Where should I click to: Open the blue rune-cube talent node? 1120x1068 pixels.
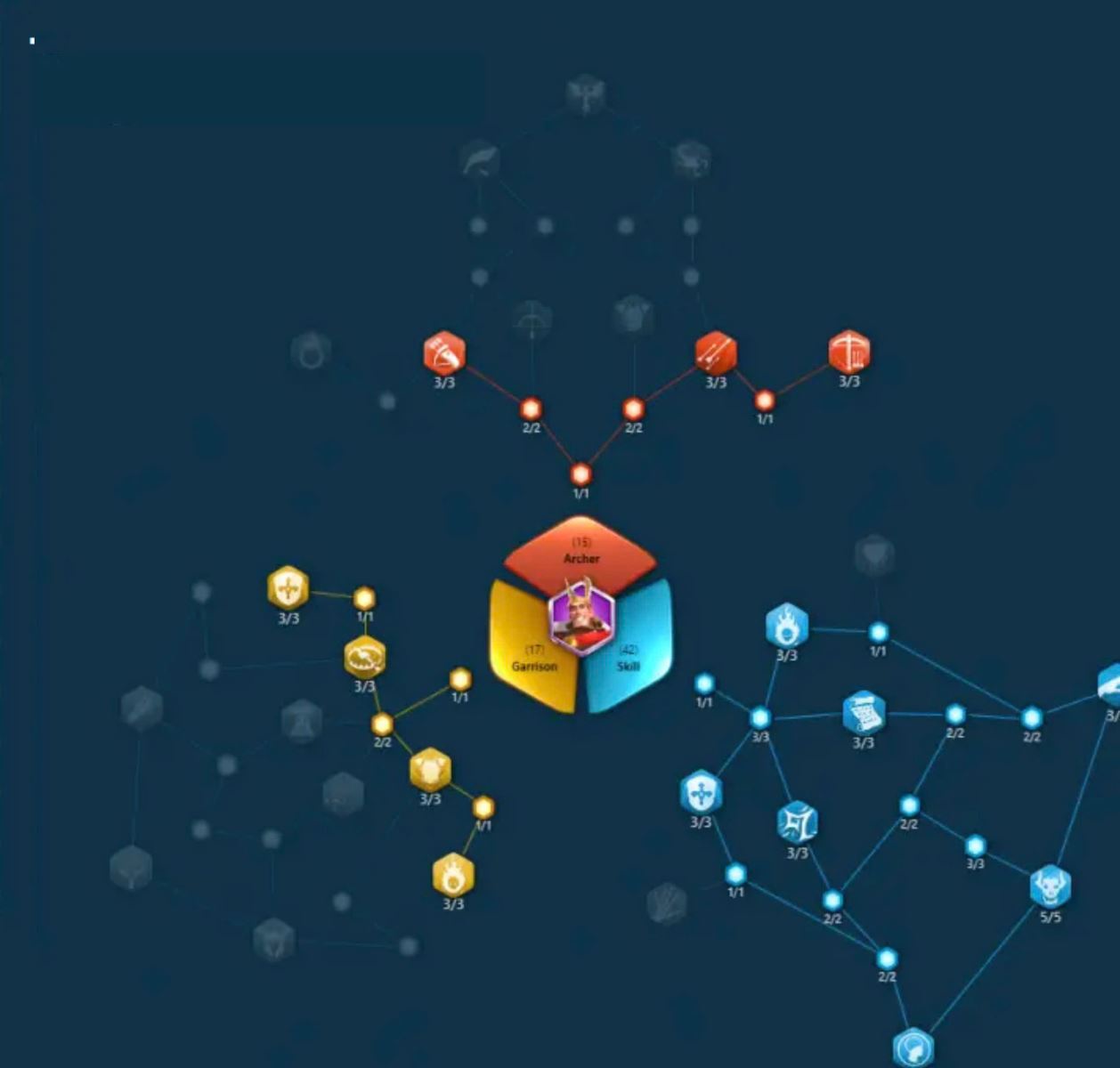tap(797, 823)
